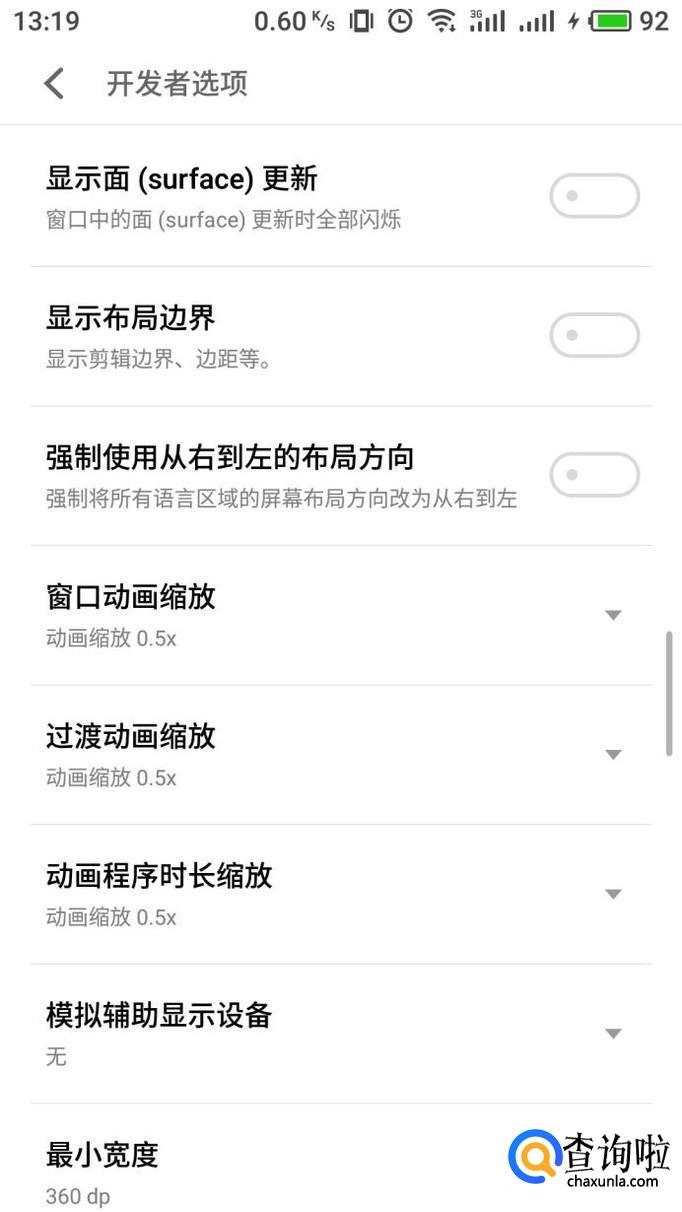Toggle 强制使用从右到左的布局方向
682x1212 pixels.
coord(594,475)
